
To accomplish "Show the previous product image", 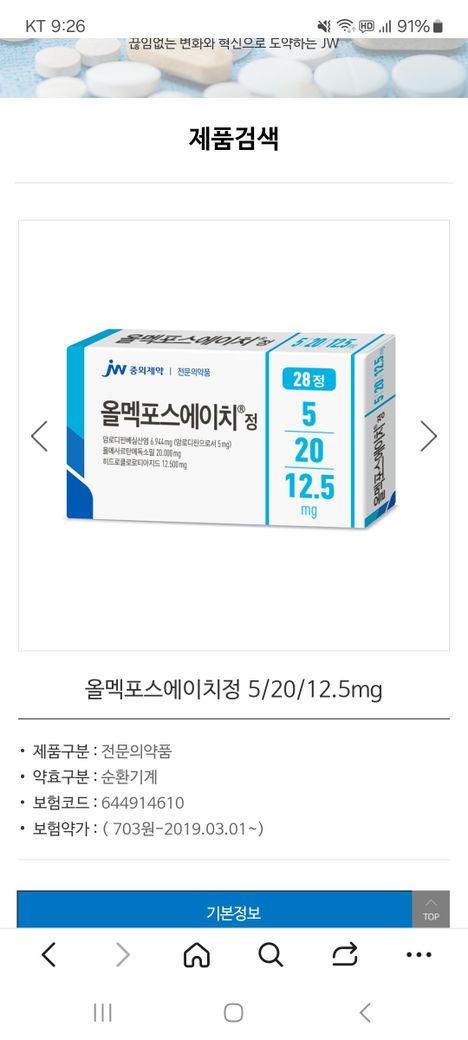I will coord(40,436).
